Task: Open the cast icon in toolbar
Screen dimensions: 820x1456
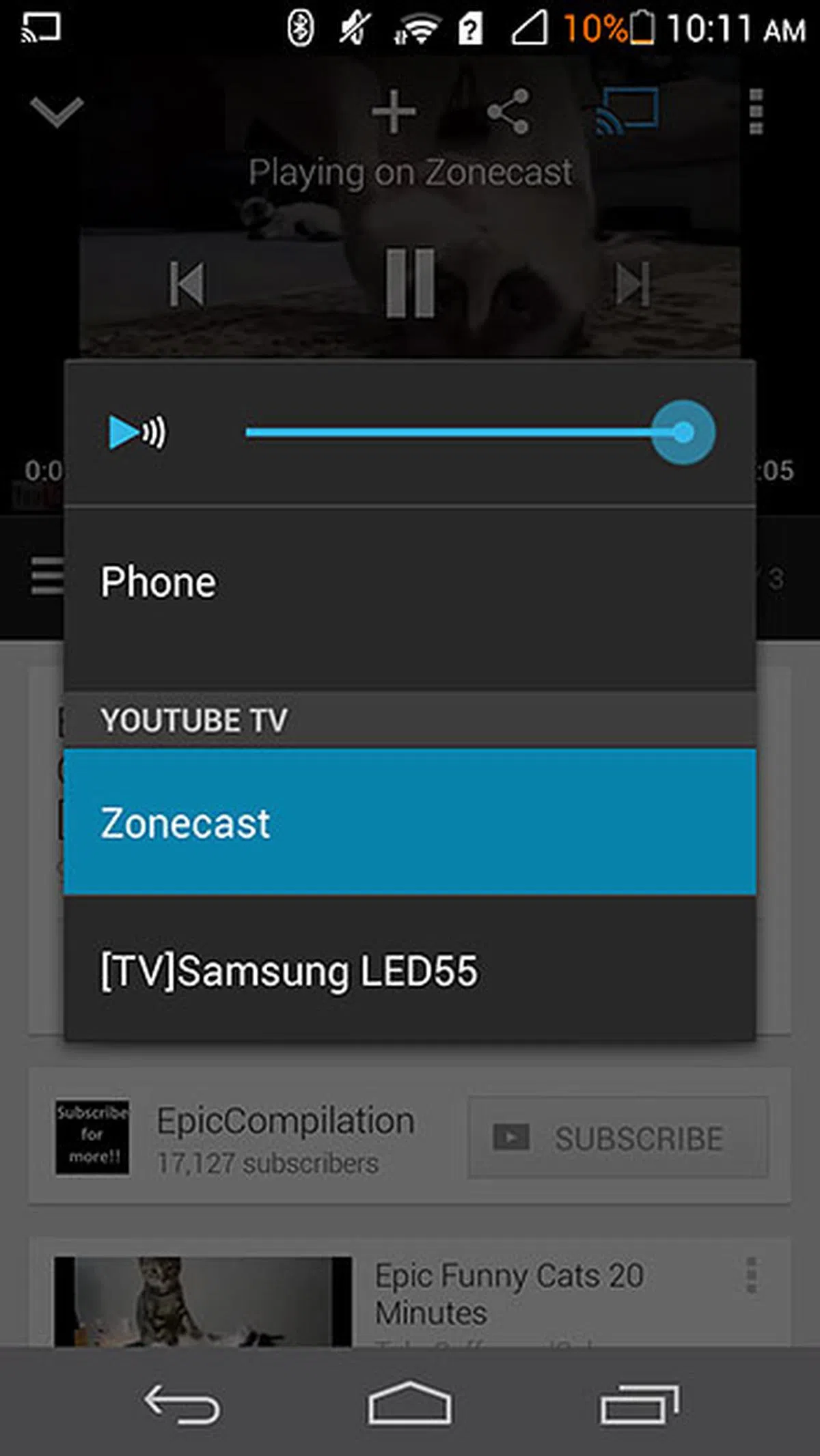Action: (627, 111)
